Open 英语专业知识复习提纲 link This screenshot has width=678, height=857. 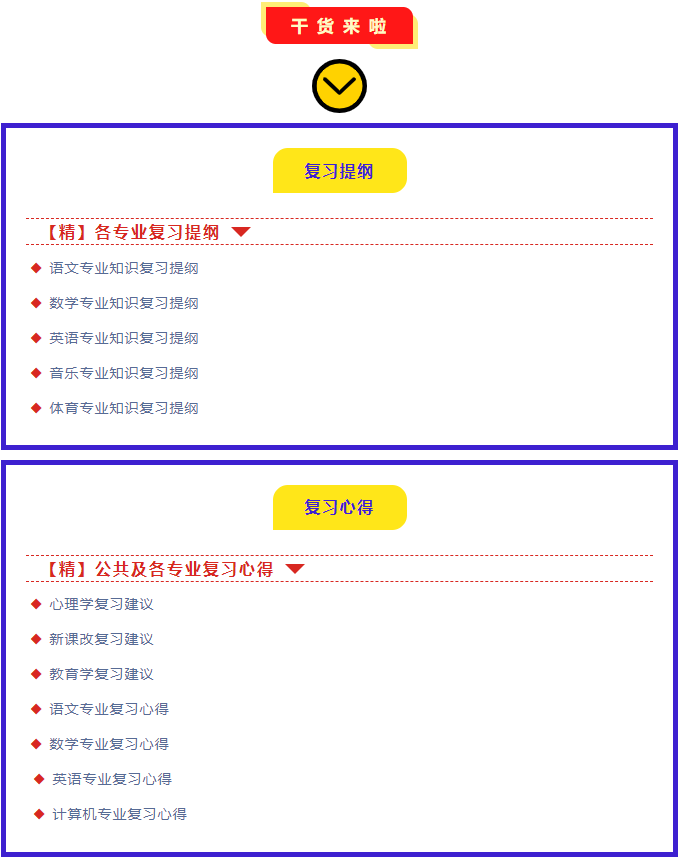point(123,338)
